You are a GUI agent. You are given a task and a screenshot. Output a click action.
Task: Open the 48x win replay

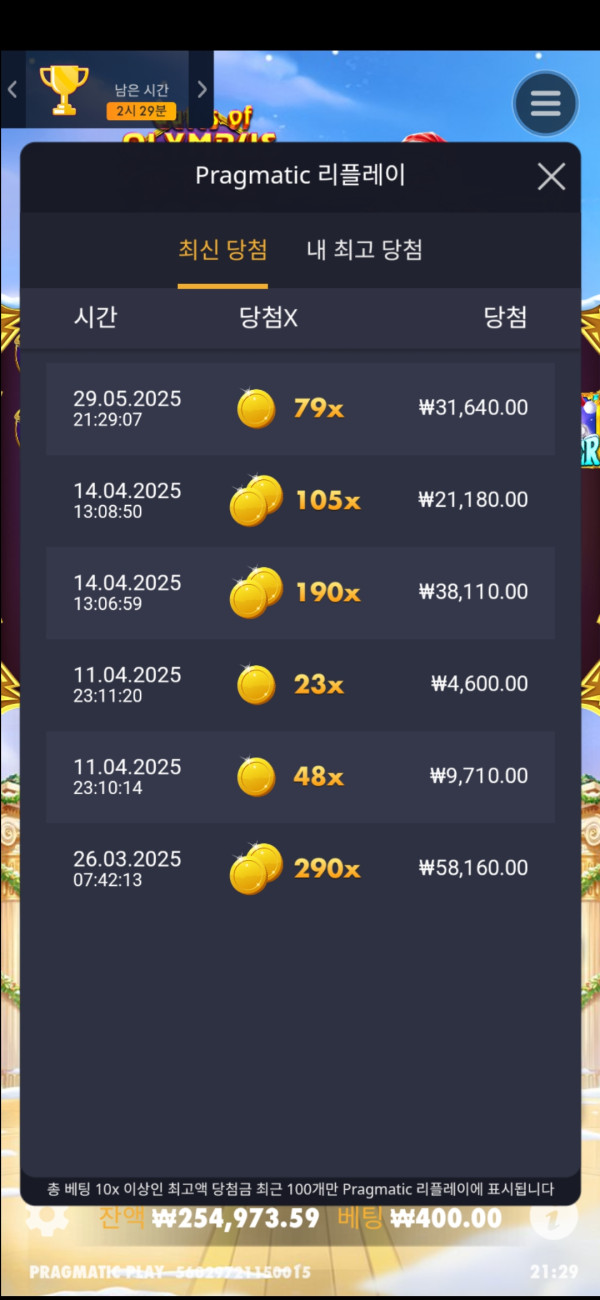click(300, 776)
